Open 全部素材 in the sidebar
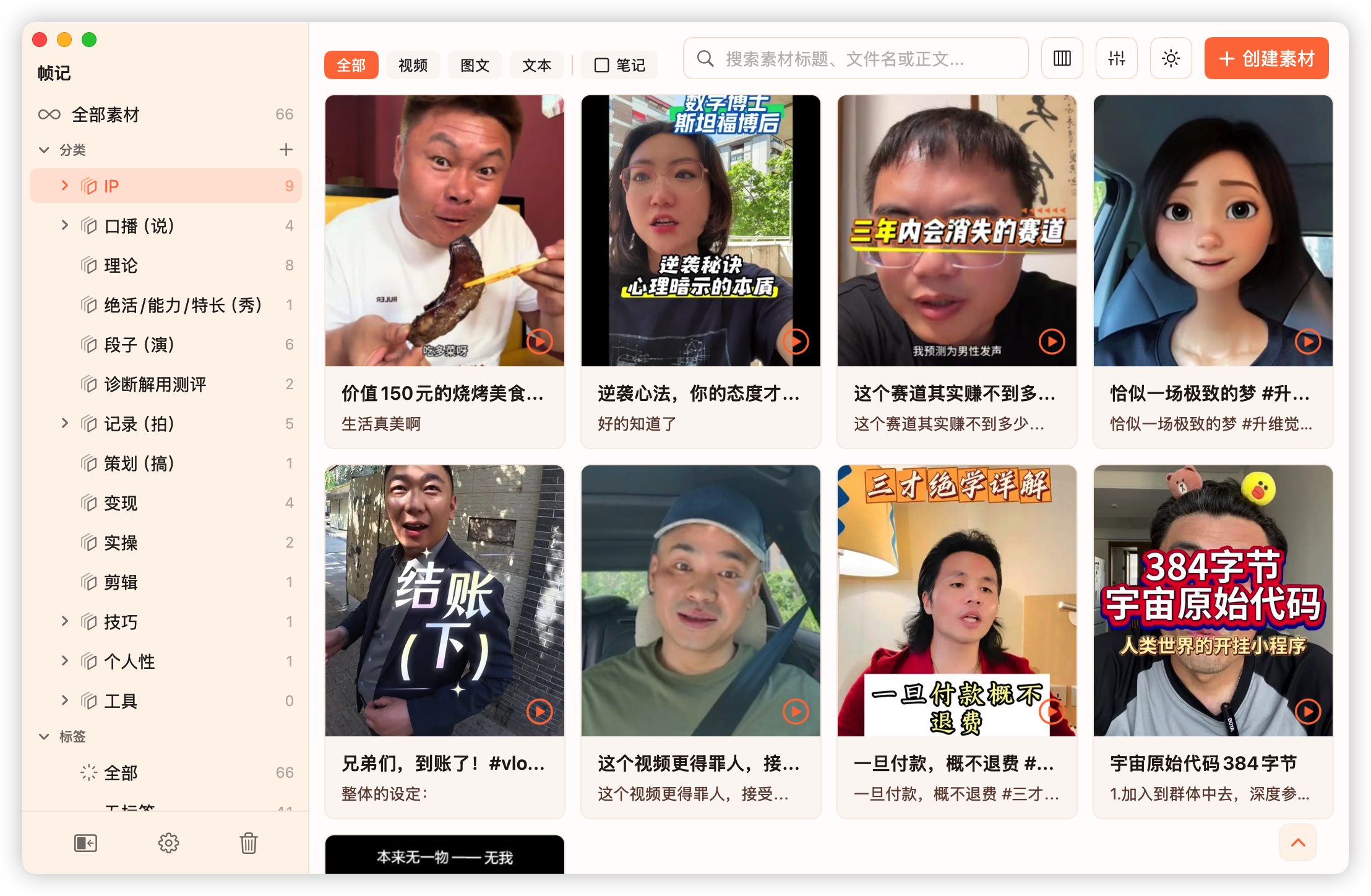 pyautogui.click(x=165, y=114)
